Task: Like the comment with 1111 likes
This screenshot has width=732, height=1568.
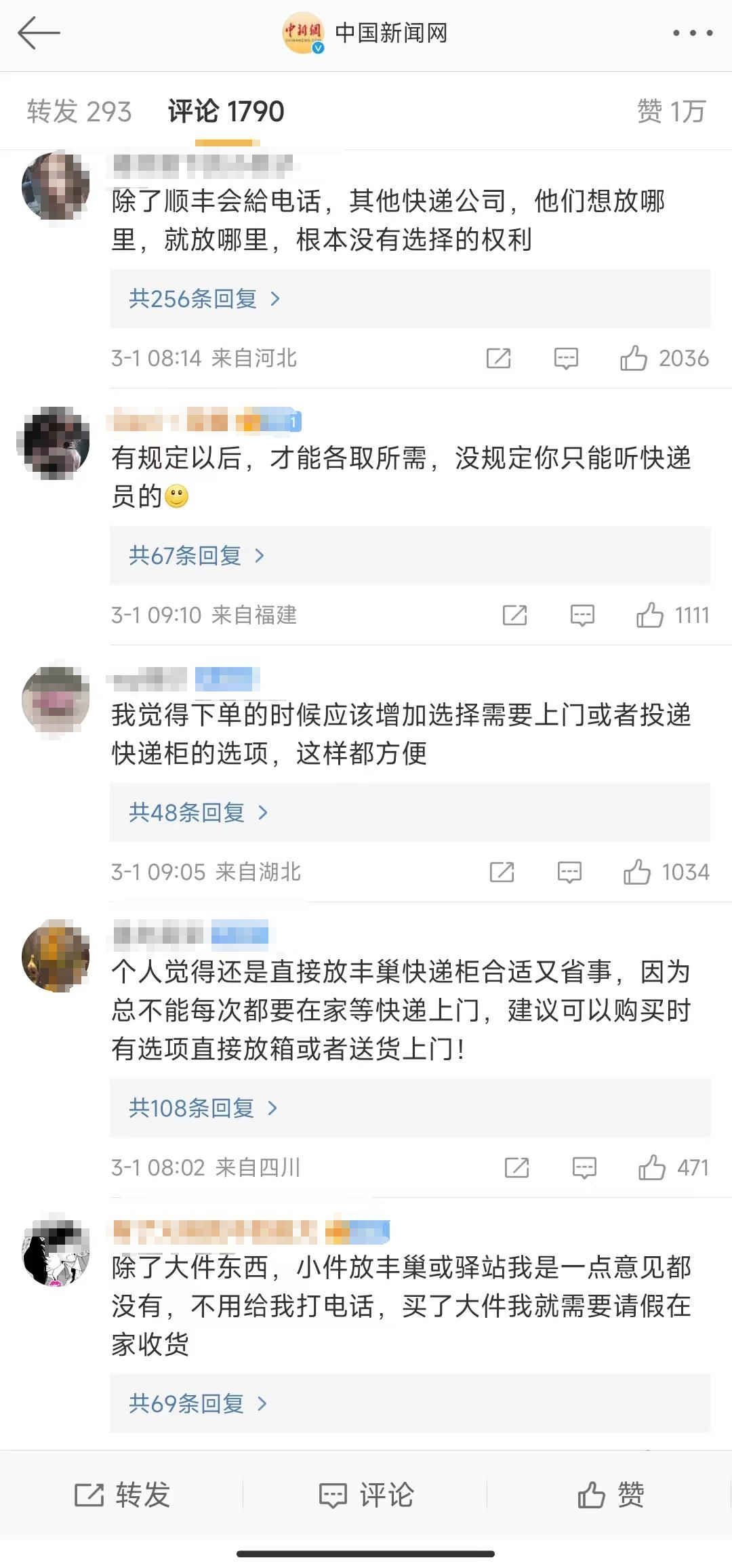Action: pyautogui.click(x=649, y=616)
